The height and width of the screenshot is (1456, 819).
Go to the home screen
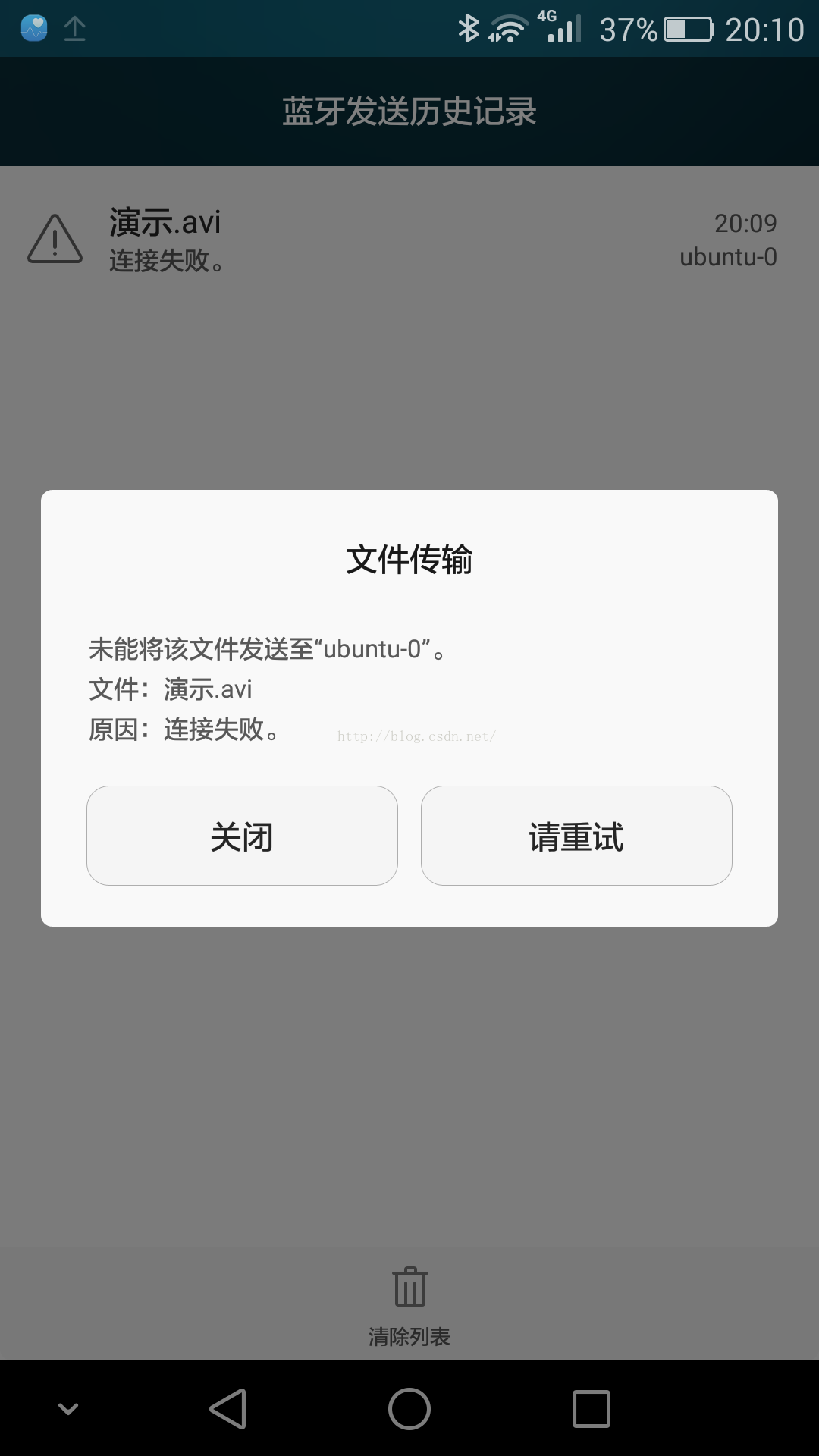pos(409,1409)
